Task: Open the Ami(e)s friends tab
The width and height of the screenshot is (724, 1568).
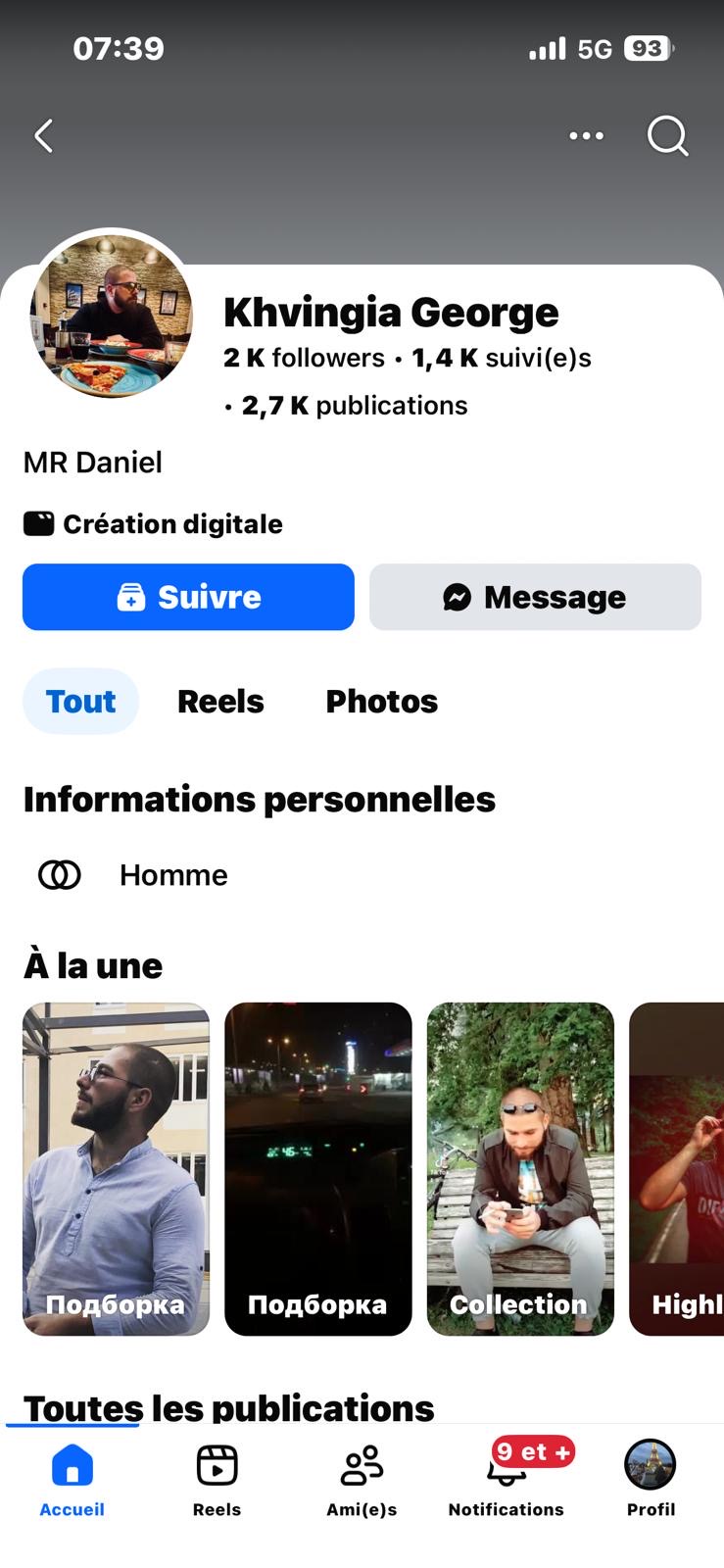Action: tap(362, 1480)
